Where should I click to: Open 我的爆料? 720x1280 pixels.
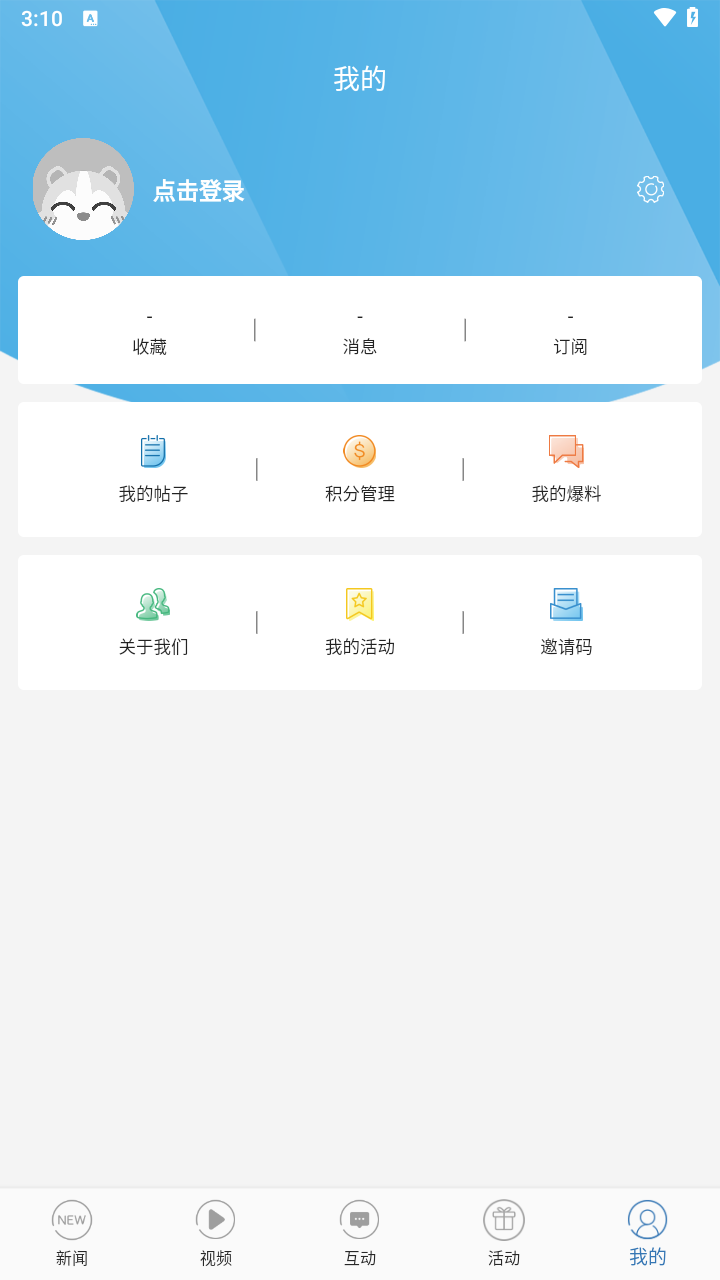pos(566,469)
